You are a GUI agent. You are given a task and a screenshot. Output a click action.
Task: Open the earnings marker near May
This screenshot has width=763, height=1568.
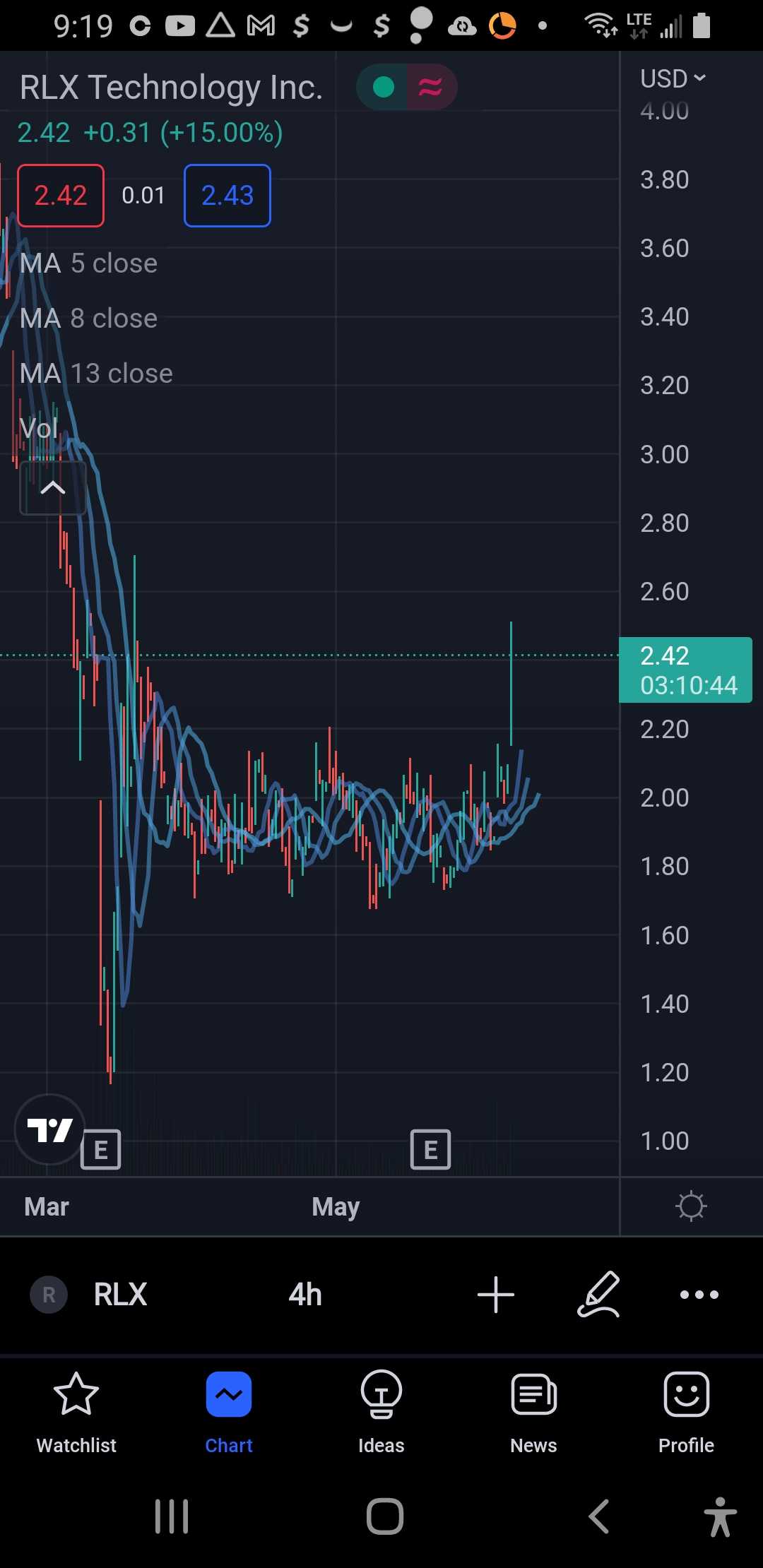430,1150
